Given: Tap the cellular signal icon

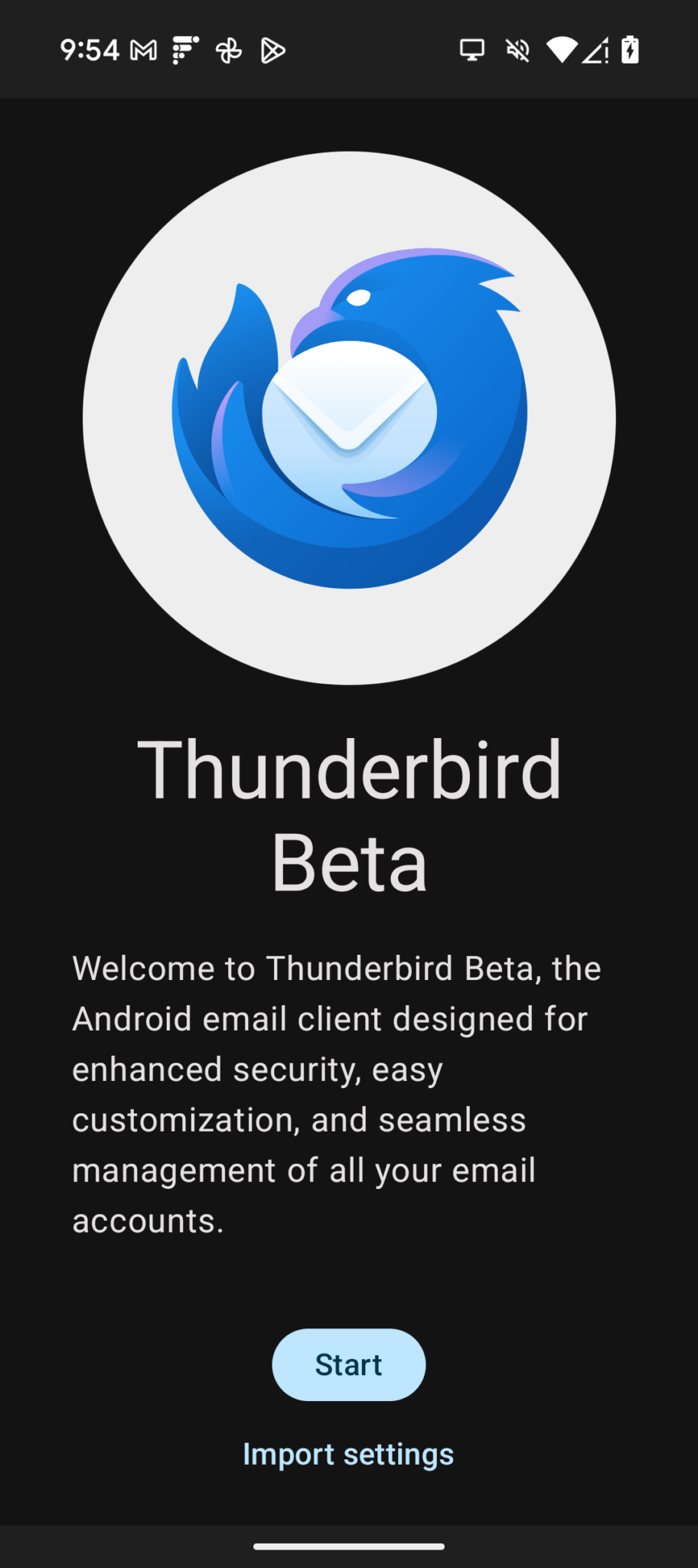Looking at the screenshot, I should pos(596,49).
